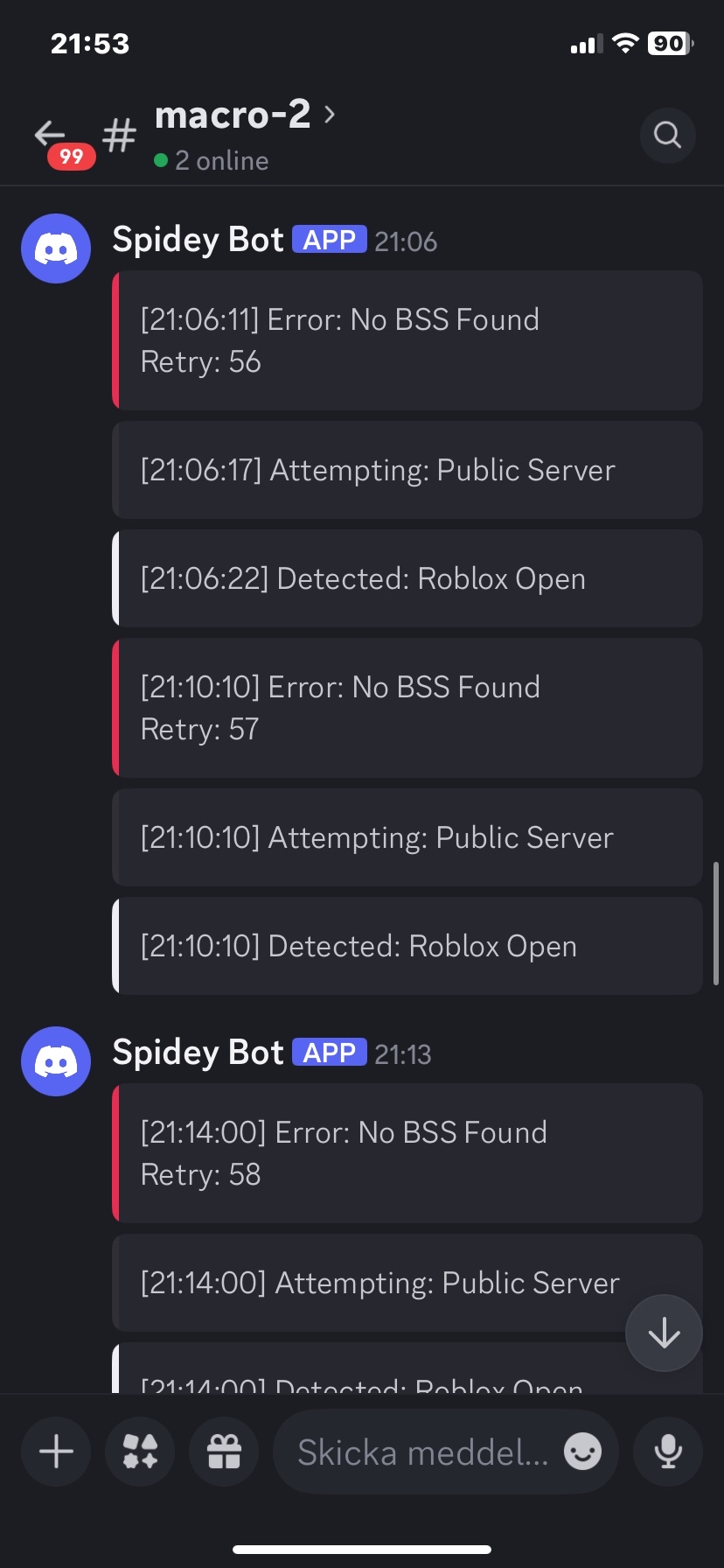Open the emoji picker
Image resolution: width=724 pixels, height=1568 pixels.
(x=582, y=1452)
